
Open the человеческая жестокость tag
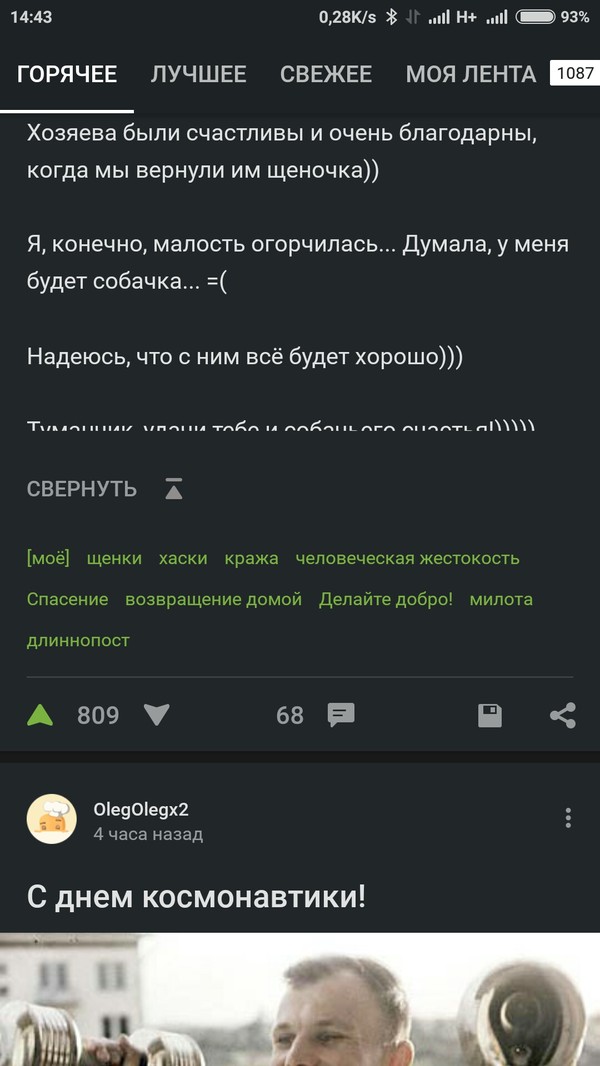pos(407,558)
